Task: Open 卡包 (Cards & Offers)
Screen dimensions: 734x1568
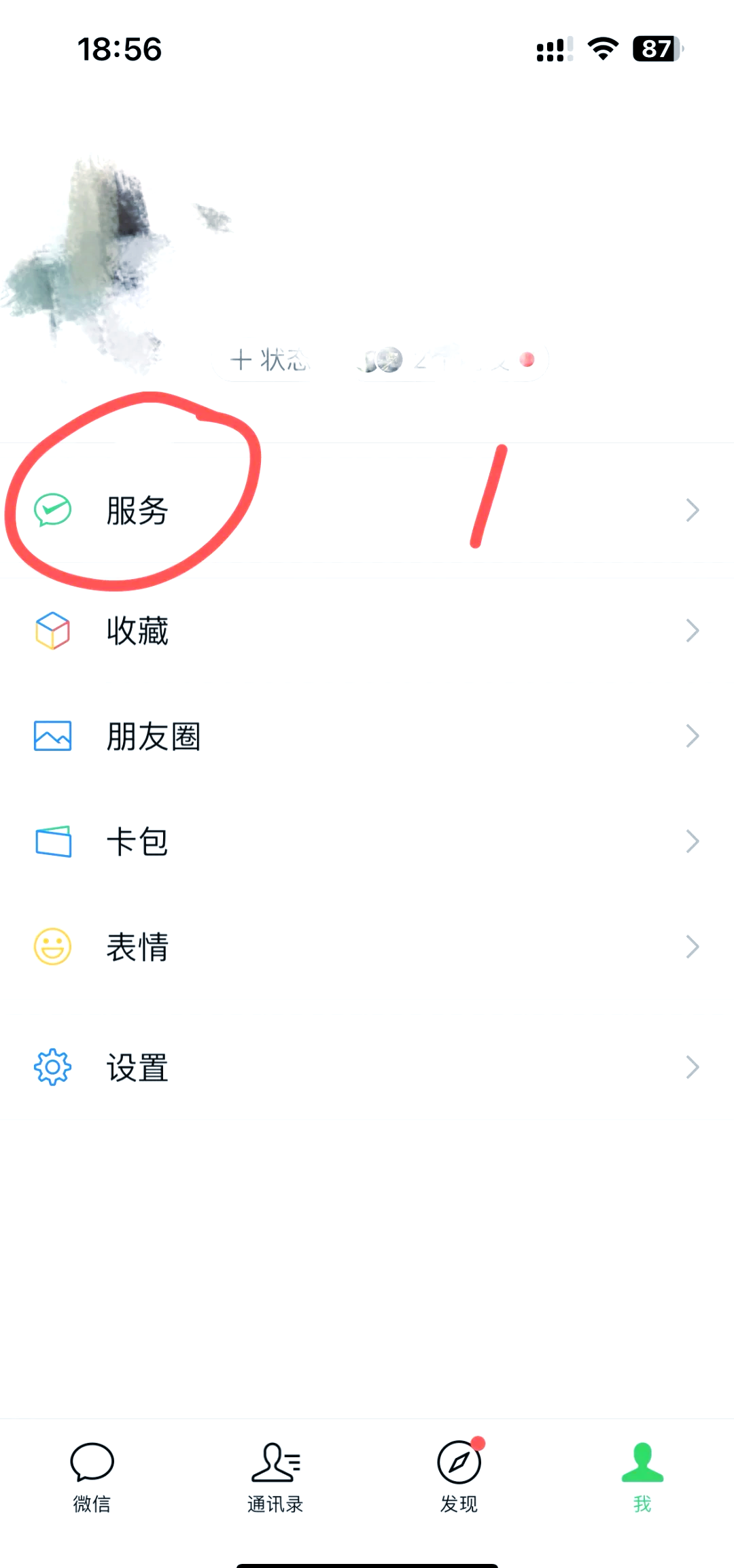Action: coord(367,841)
